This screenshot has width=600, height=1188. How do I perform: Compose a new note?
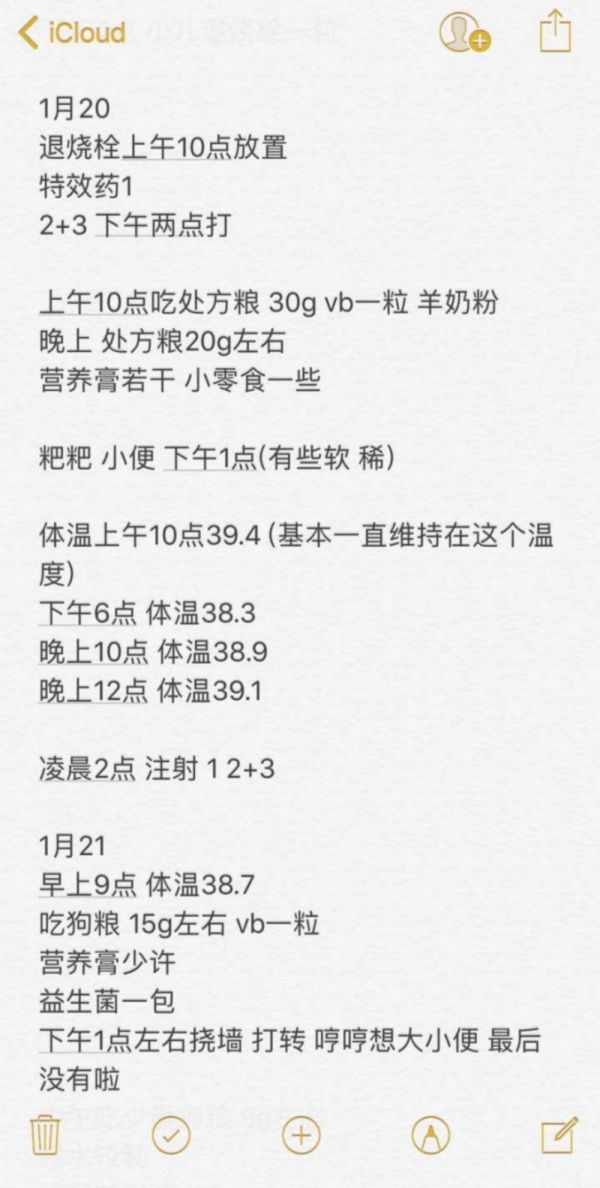click(558, 1136)
